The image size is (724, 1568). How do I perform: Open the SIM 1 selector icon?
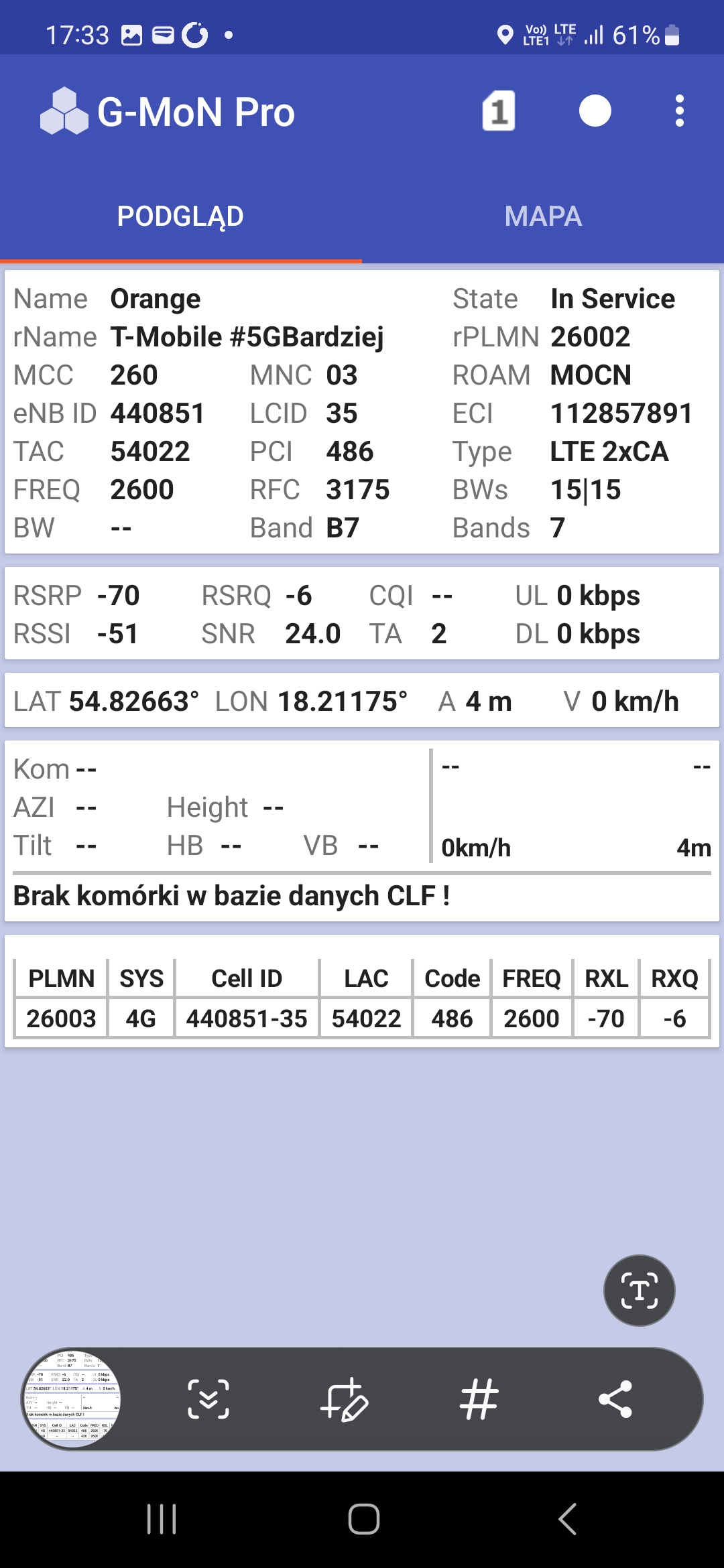point(499,111)
